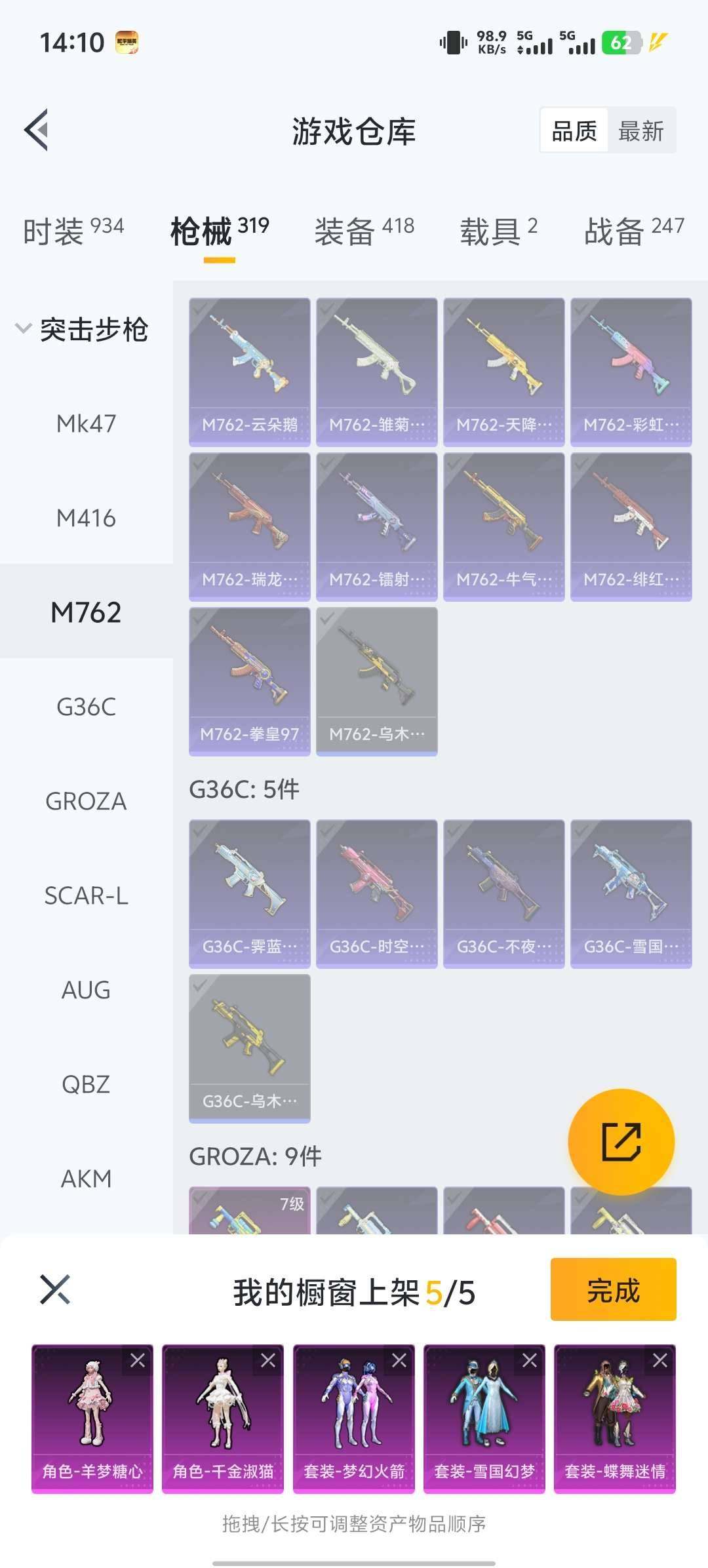
Task: Select M416 in the side list
Action: [86, 518]
